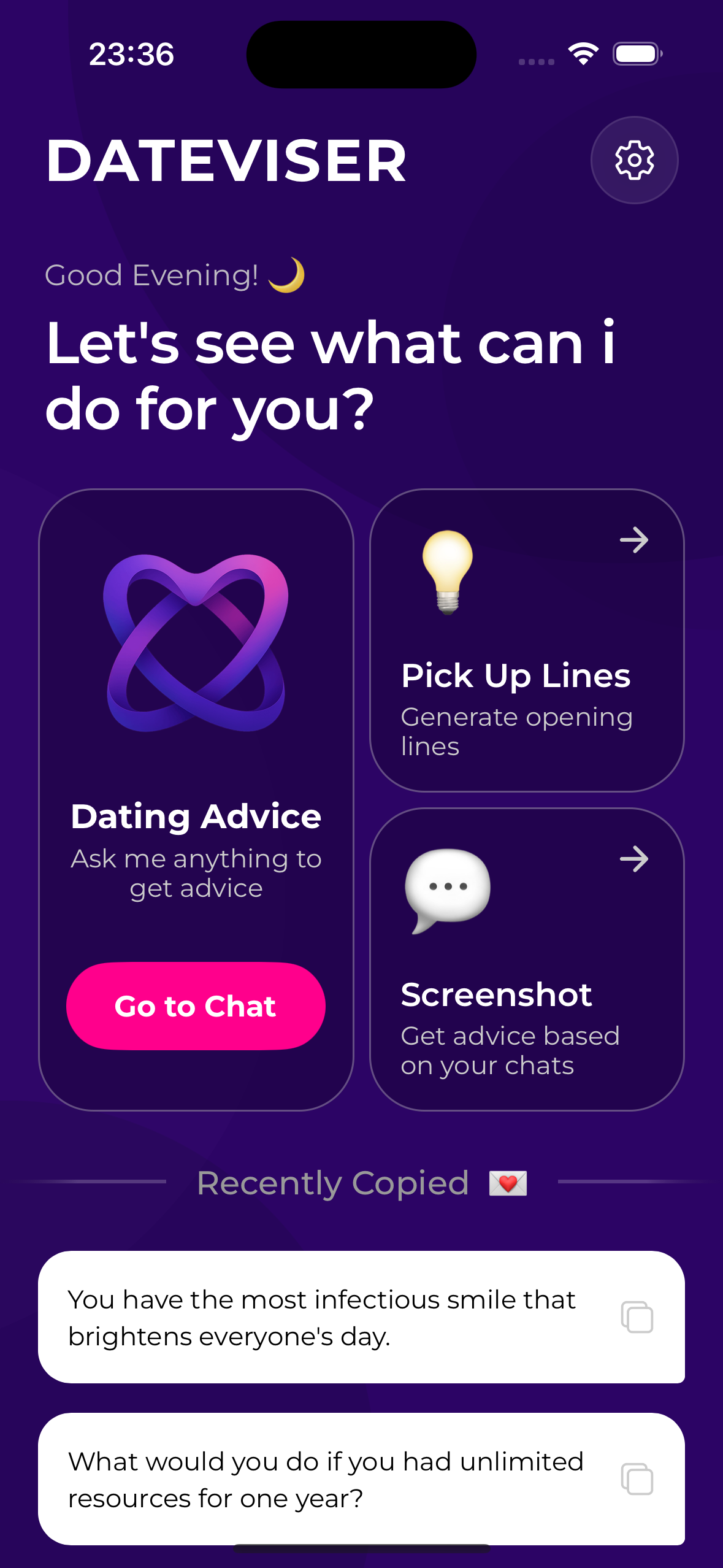723x1568 pixels.
Task: Open the Dating Advice feature
Action: (195, 1006)
